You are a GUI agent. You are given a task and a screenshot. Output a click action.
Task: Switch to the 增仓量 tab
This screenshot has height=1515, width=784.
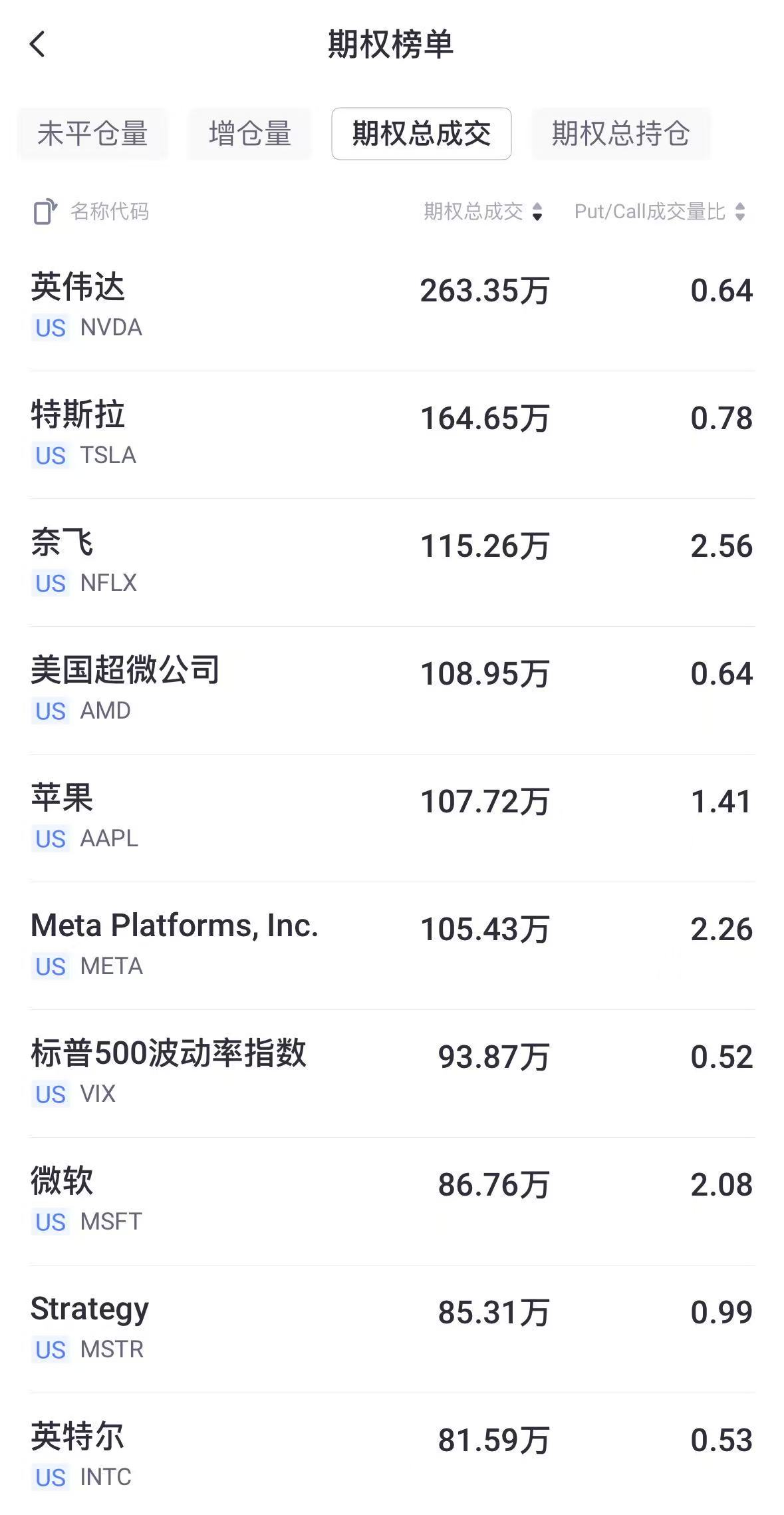pos(249,134)
